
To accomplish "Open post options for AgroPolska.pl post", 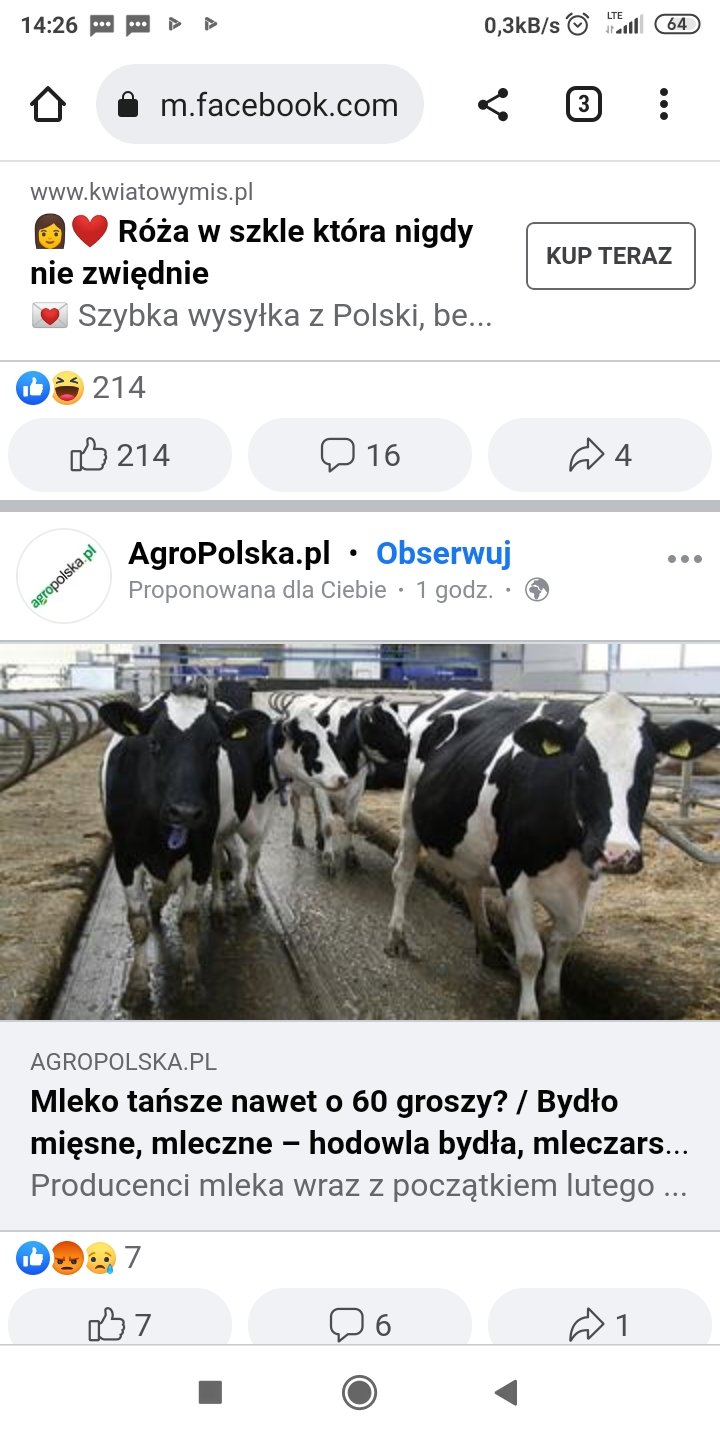I will point(685,559).
